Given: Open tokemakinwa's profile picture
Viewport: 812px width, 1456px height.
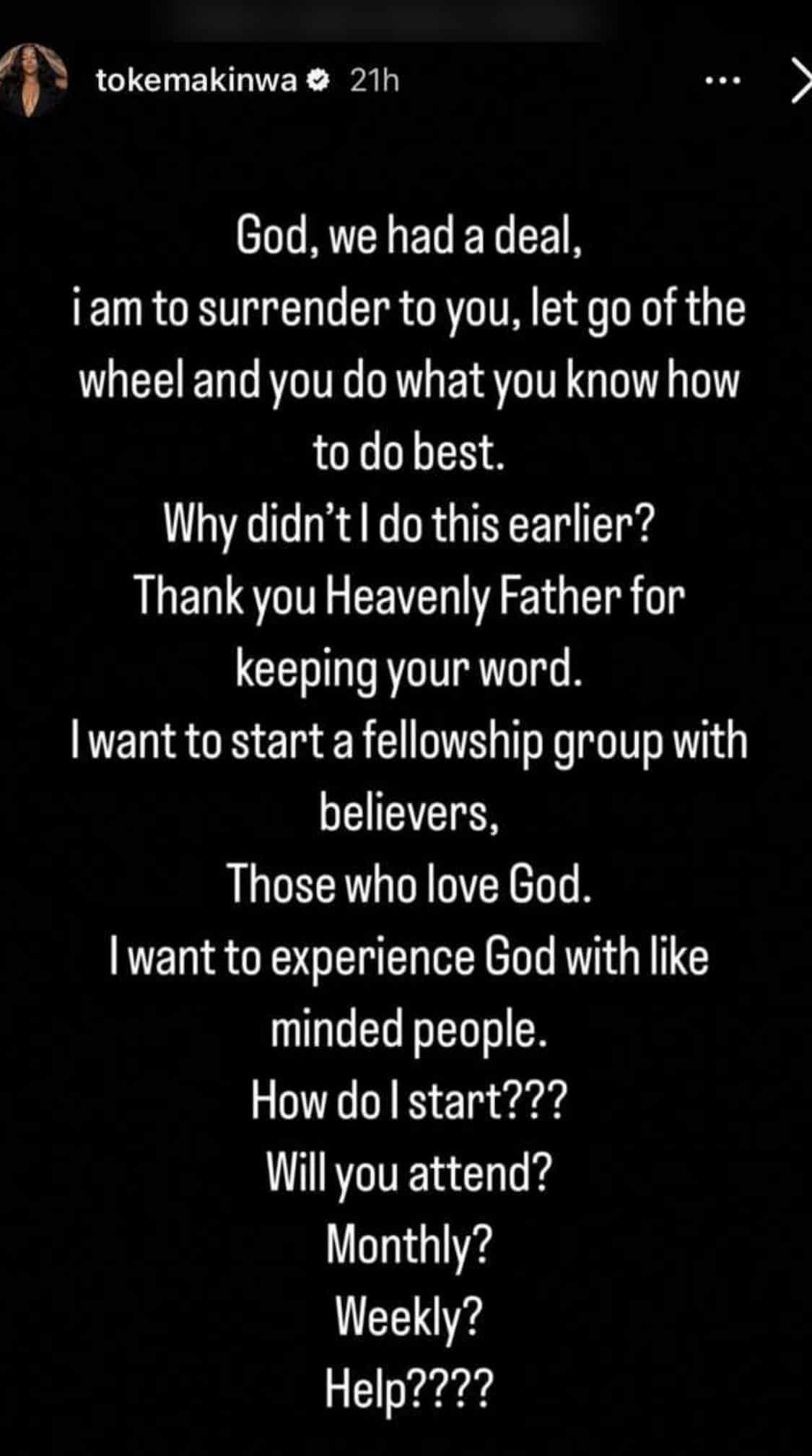Looking at the screenshot, I should tap(32, 81).
